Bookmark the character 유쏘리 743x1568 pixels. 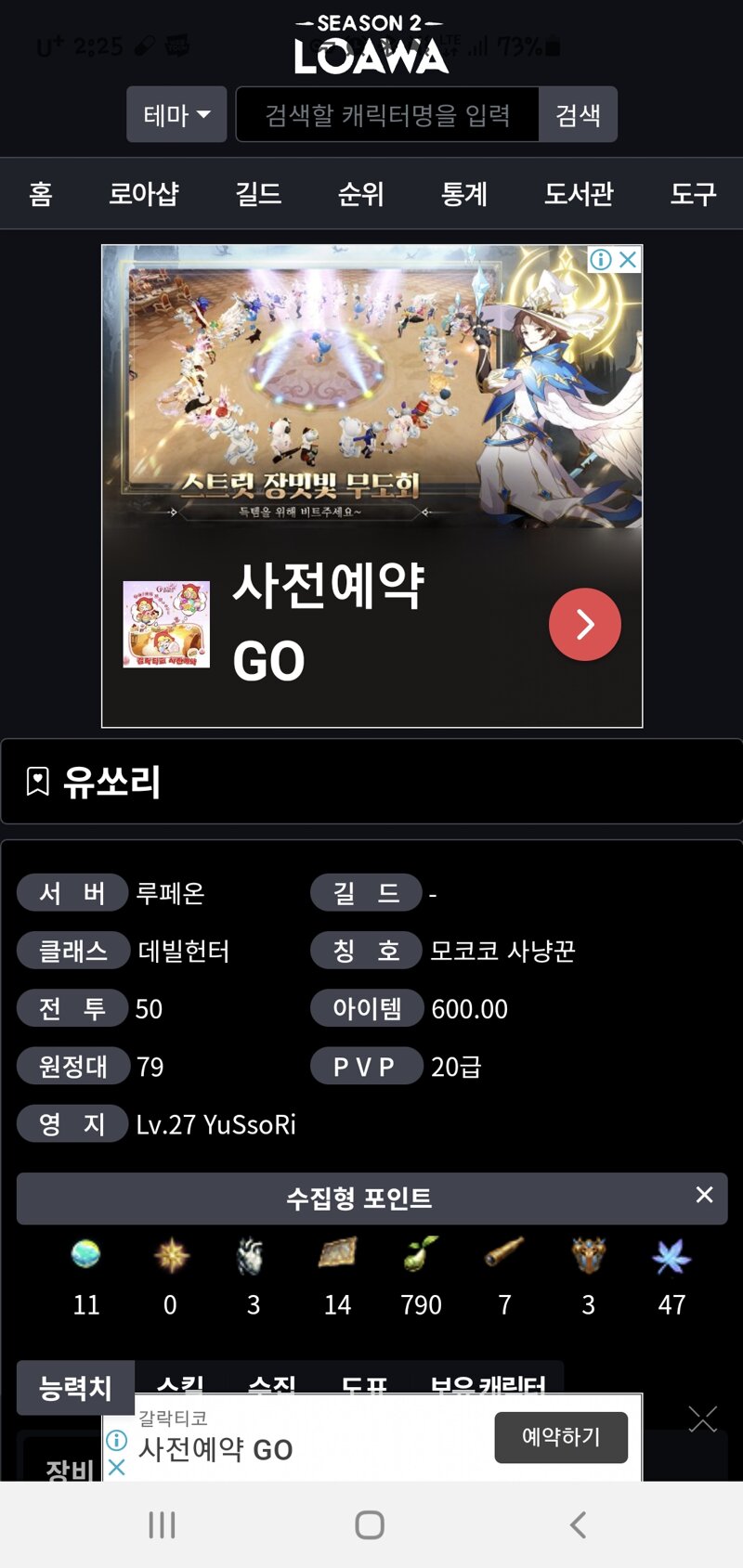pos(37,782)
